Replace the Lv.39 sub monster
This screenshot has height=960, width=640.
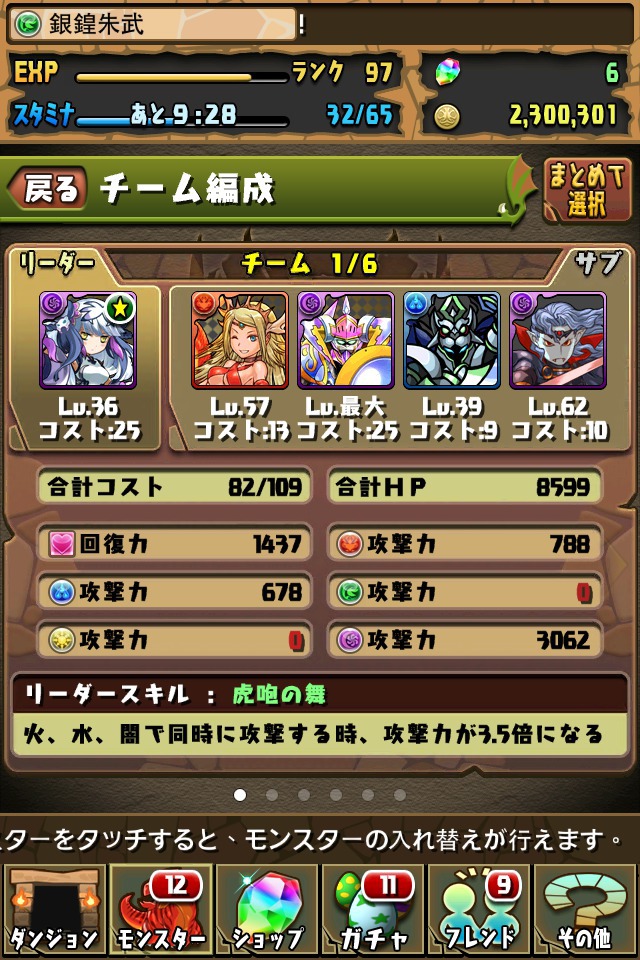point(452,340)
